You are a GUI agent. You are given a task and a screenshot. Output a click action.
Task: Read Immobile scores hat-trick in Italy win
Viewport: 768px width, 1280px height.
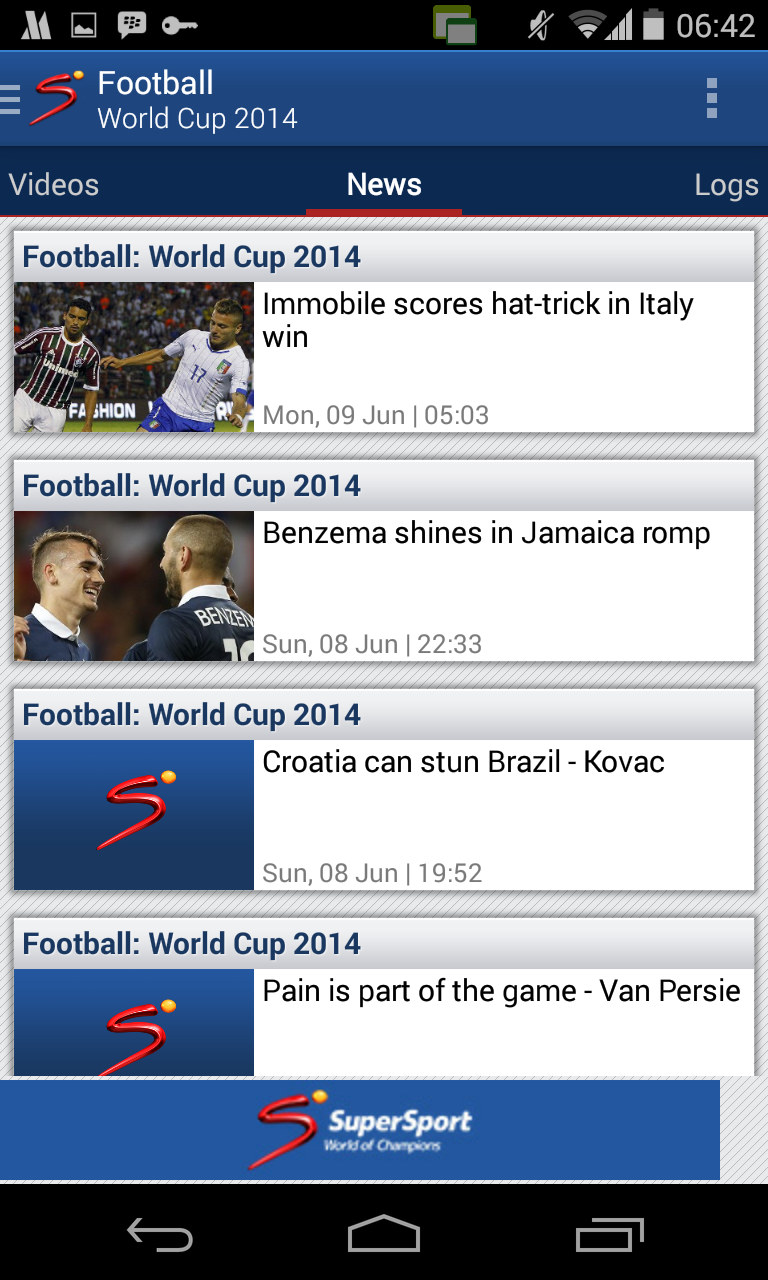pos(478,320)
